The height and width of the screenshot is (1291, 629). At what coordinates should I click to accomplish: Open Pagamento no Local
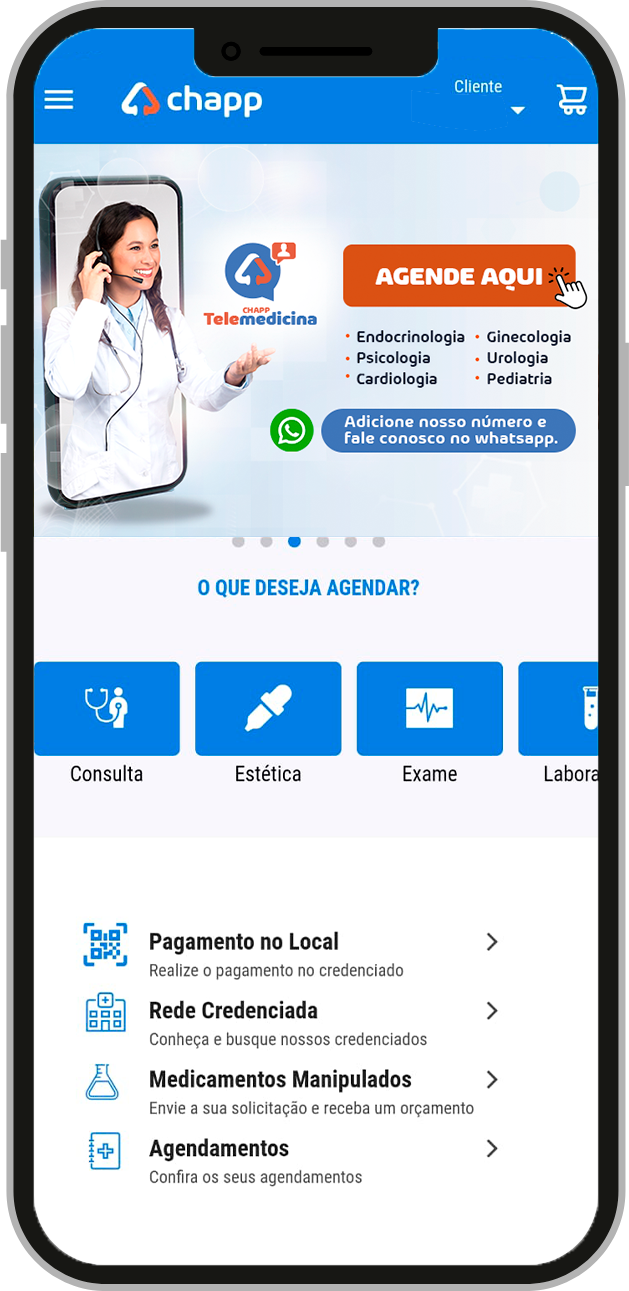pos(290,954)
